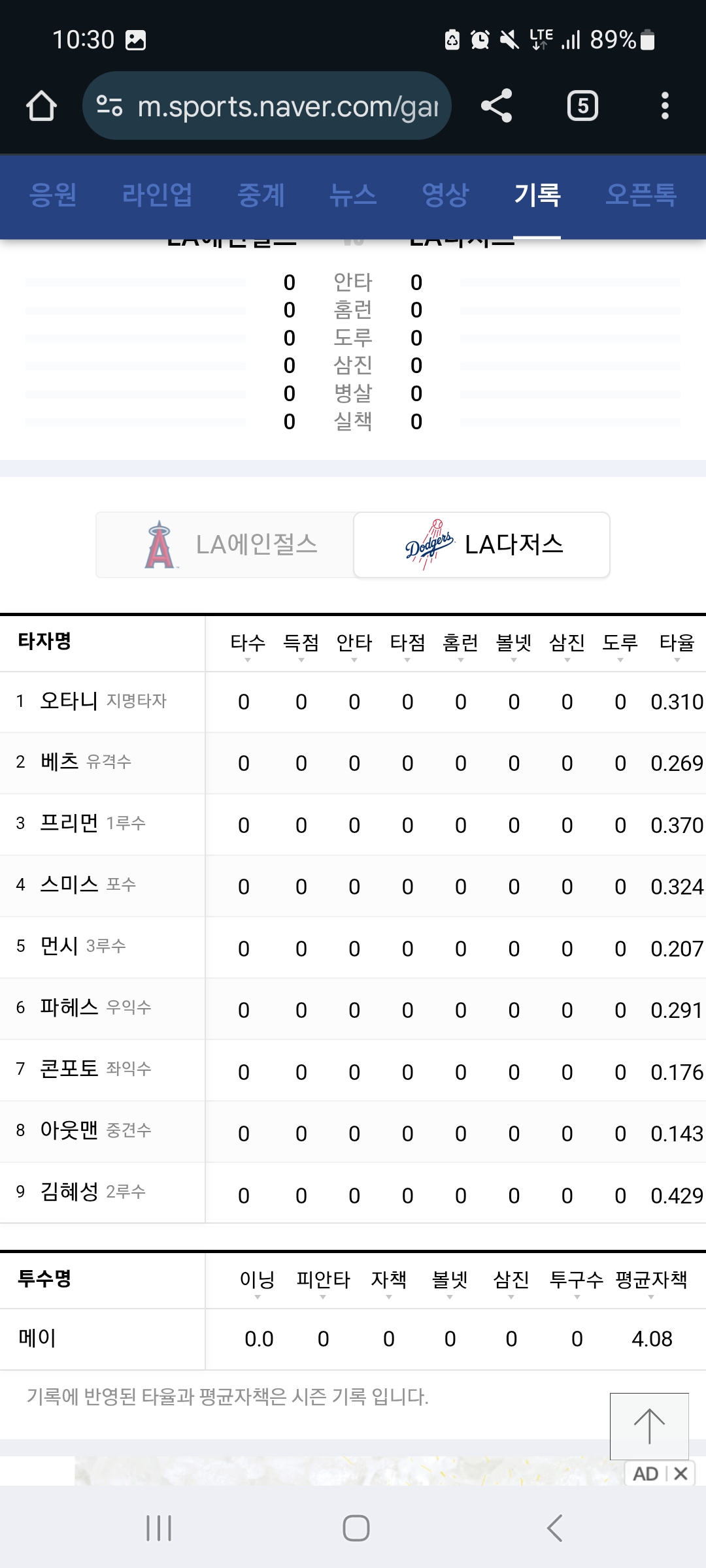Switch to the 중계 tab
The image size is (706, 1568).
[261, 195]
